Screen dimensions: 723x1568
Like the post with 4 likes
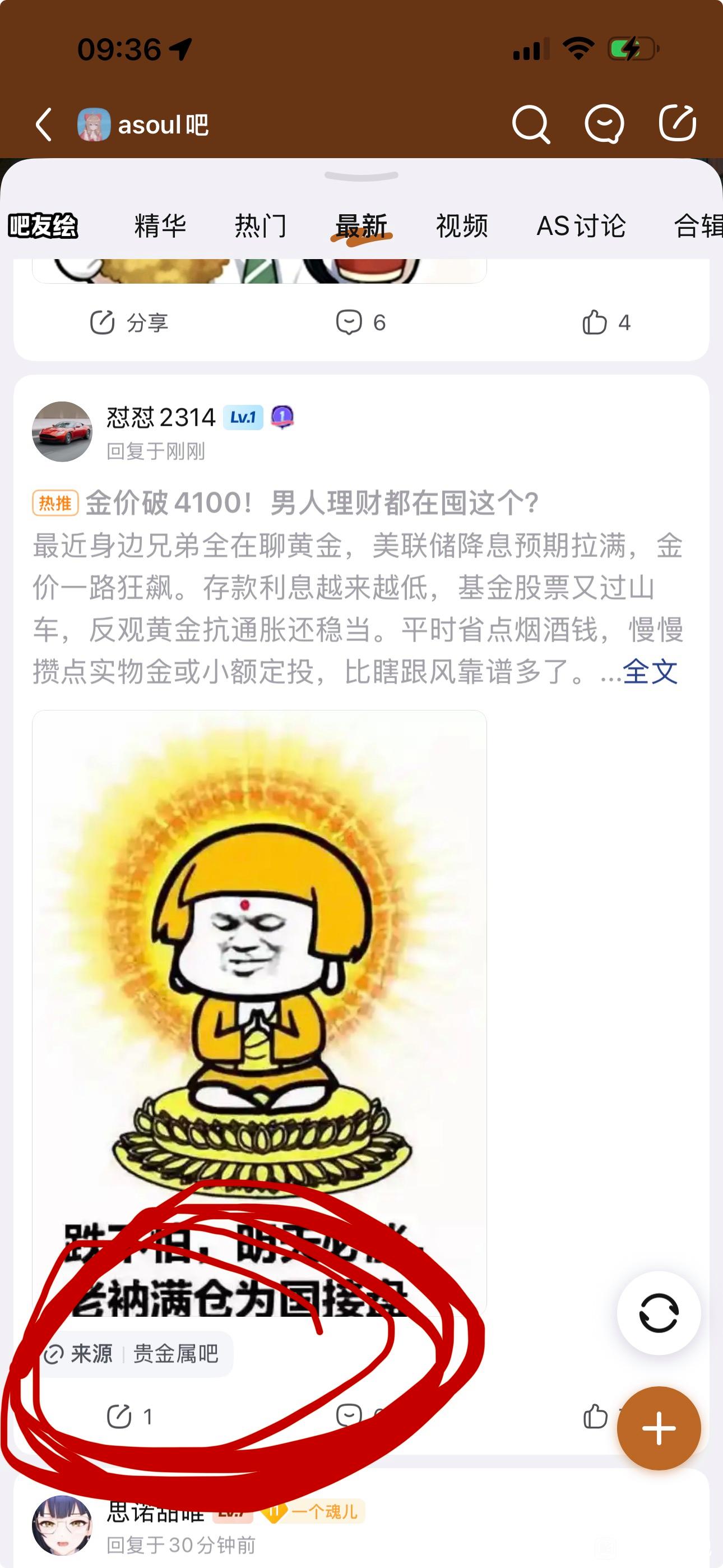pos(605,322)
